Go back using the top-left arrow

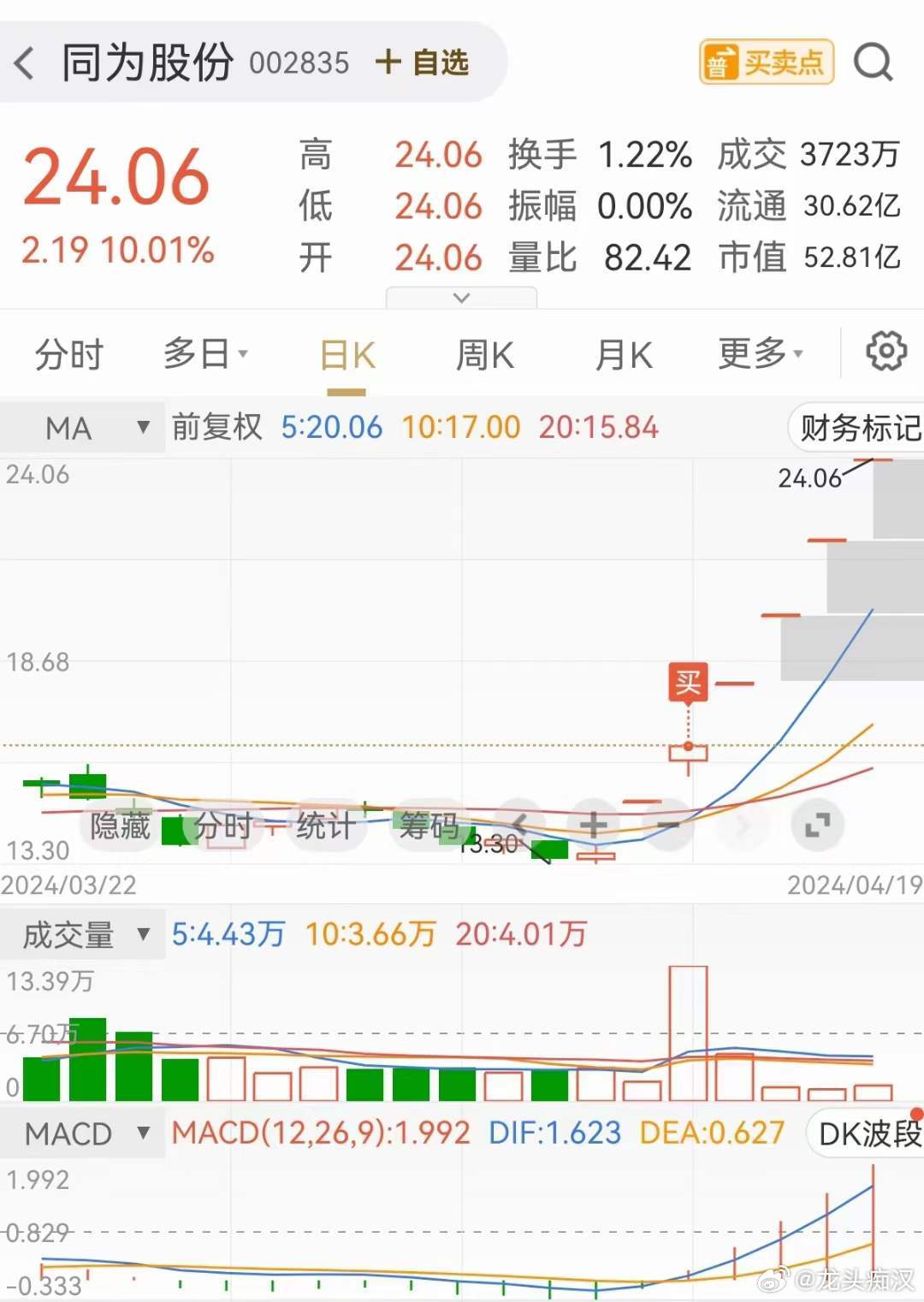click(26, 63)
